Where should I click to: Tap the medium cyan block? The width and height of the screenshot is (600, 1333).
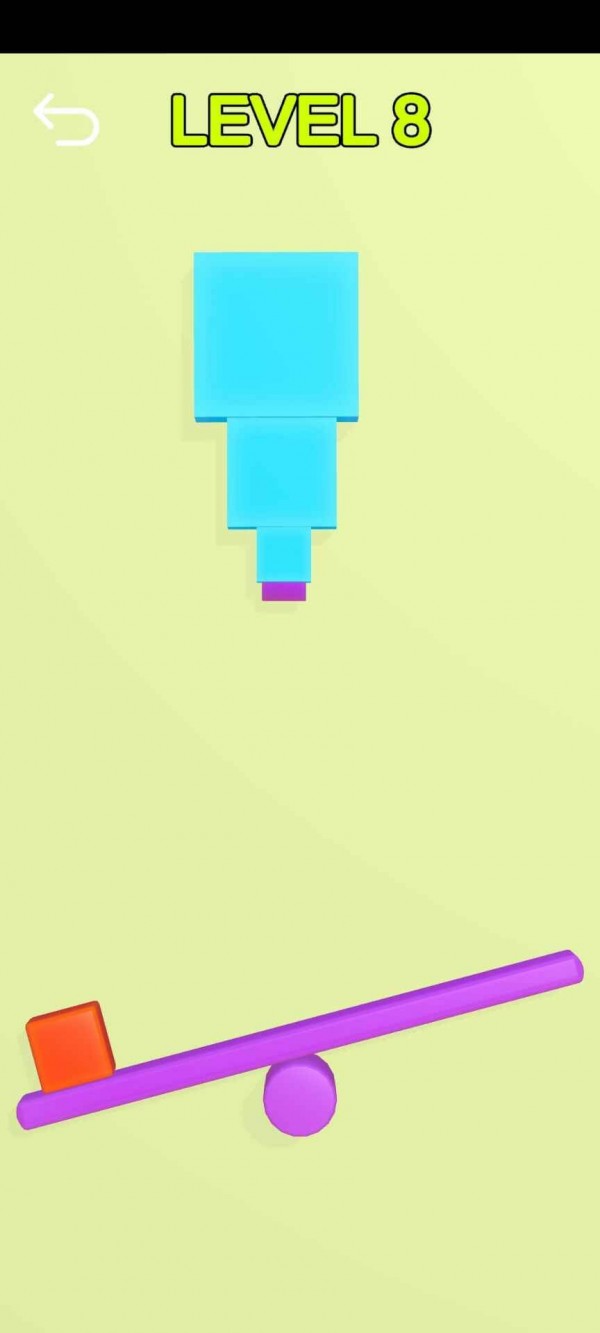282,472
